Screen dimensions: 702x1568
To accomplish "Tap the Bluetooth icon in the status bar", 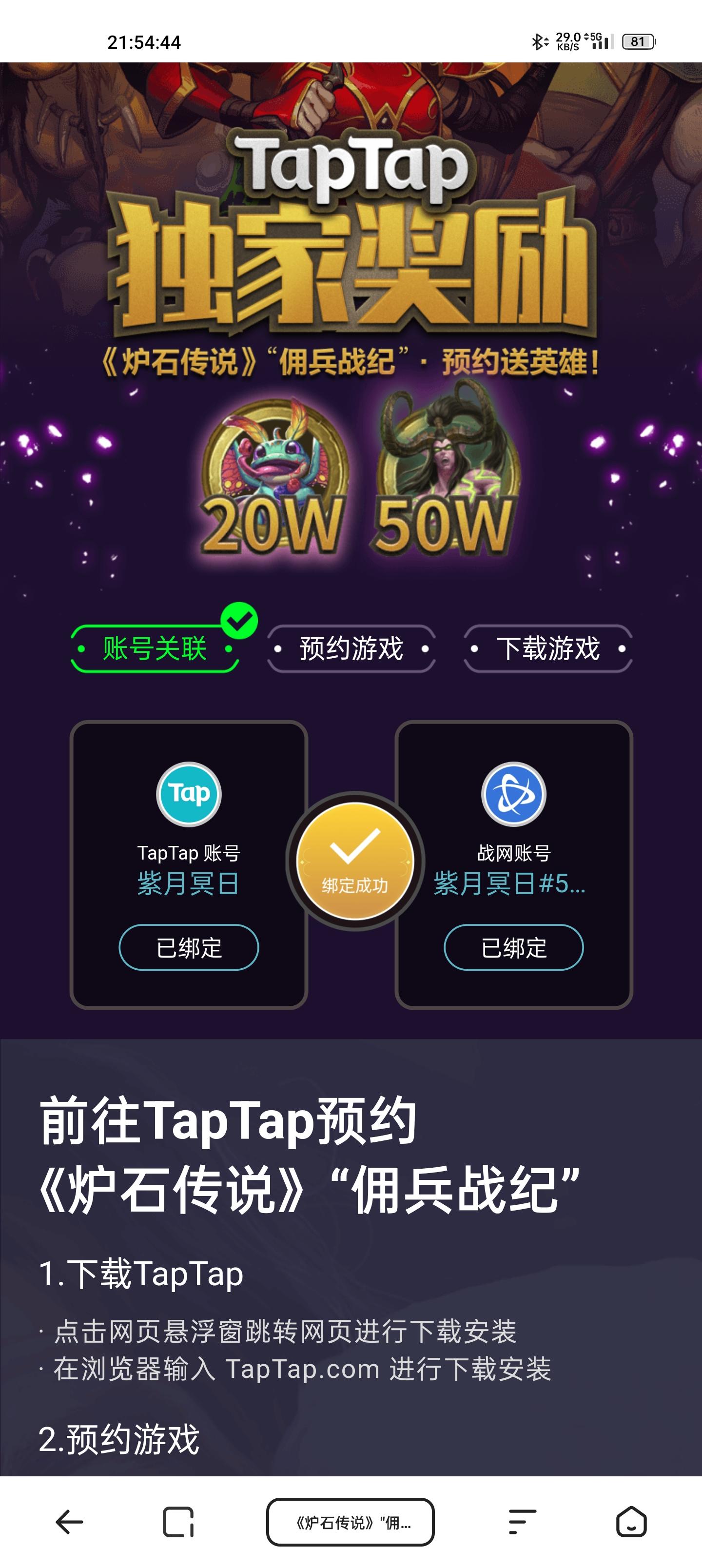I will (538, 41).
